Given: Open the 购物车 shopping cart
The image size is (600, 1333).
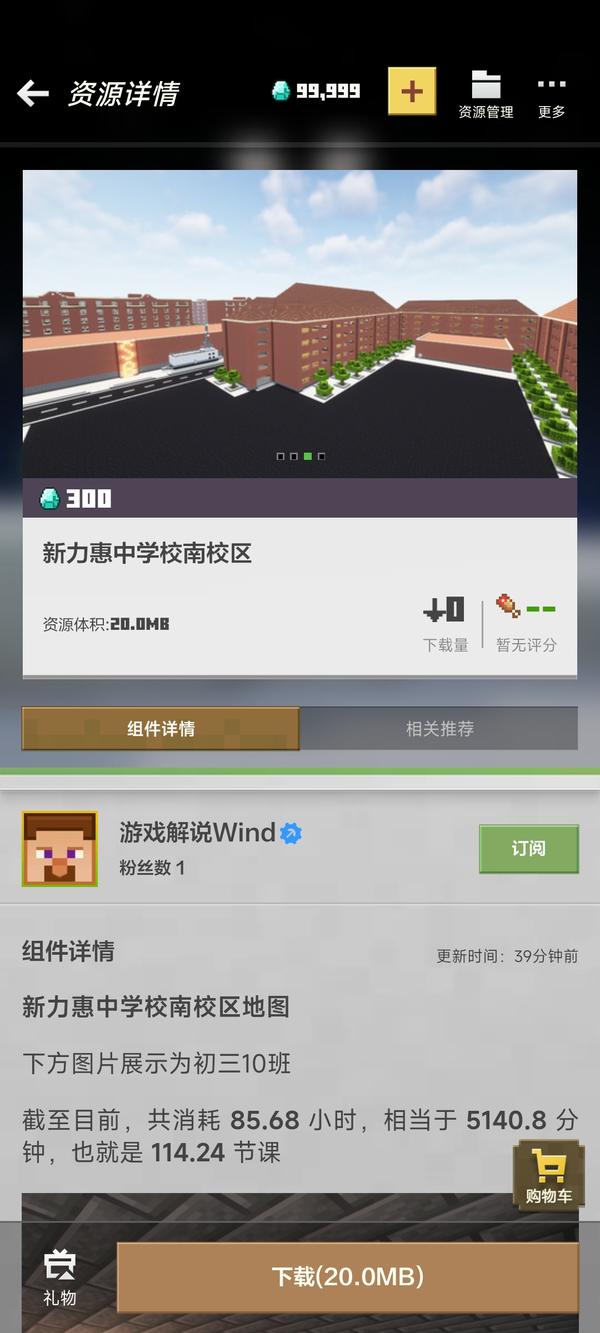Looking at the screenshot, I should [x=548, y=1177].
